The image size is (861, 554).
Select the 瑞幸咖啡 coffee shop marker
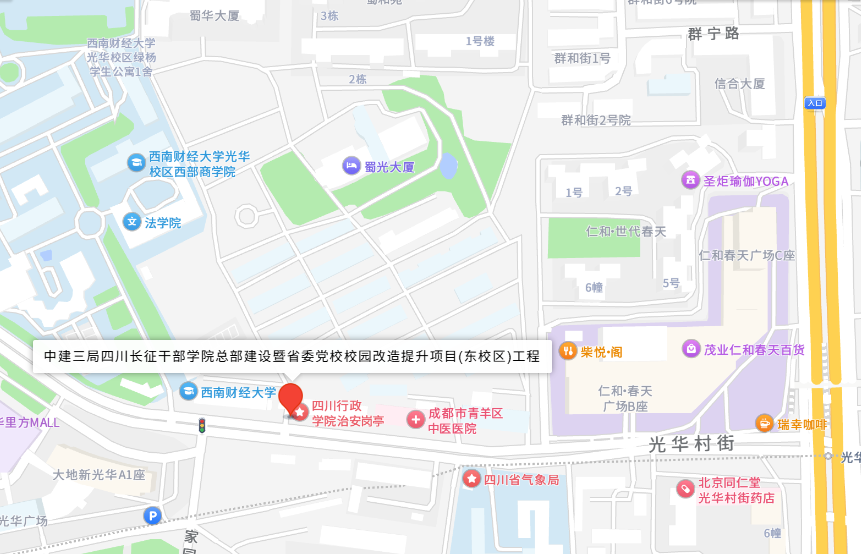[x=763, y=423]
